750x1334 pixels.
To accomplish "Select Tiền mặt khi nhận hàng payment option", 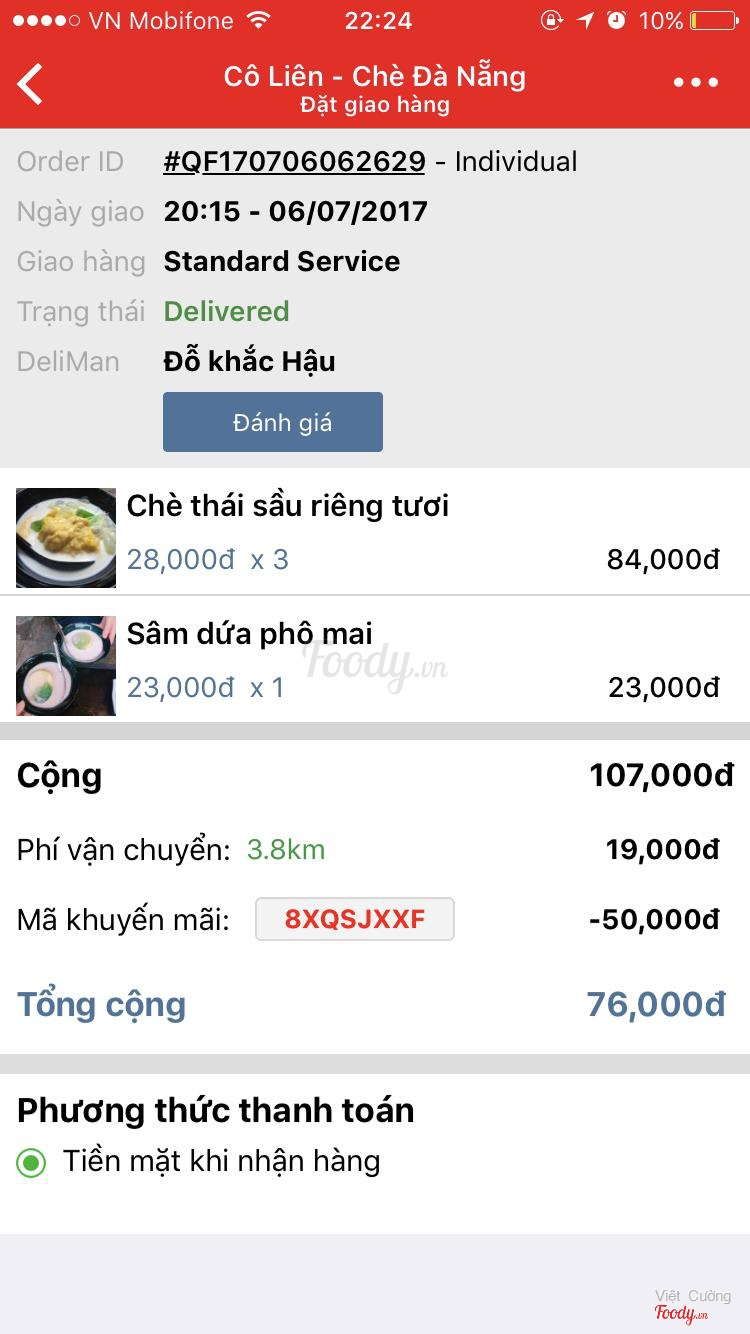I will 32,1162.
